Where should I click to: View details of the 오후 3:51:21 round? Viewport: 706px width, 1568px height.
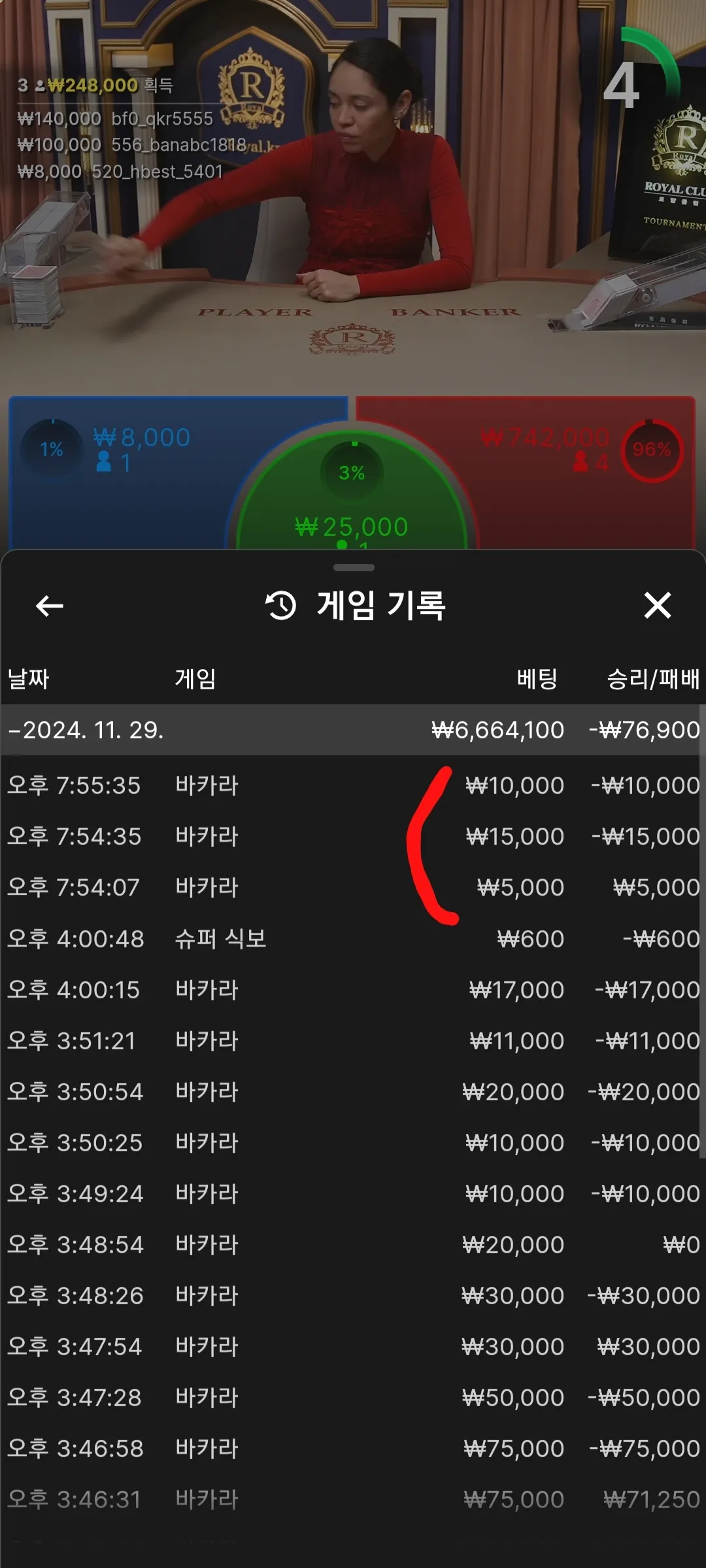point(353,1041)
